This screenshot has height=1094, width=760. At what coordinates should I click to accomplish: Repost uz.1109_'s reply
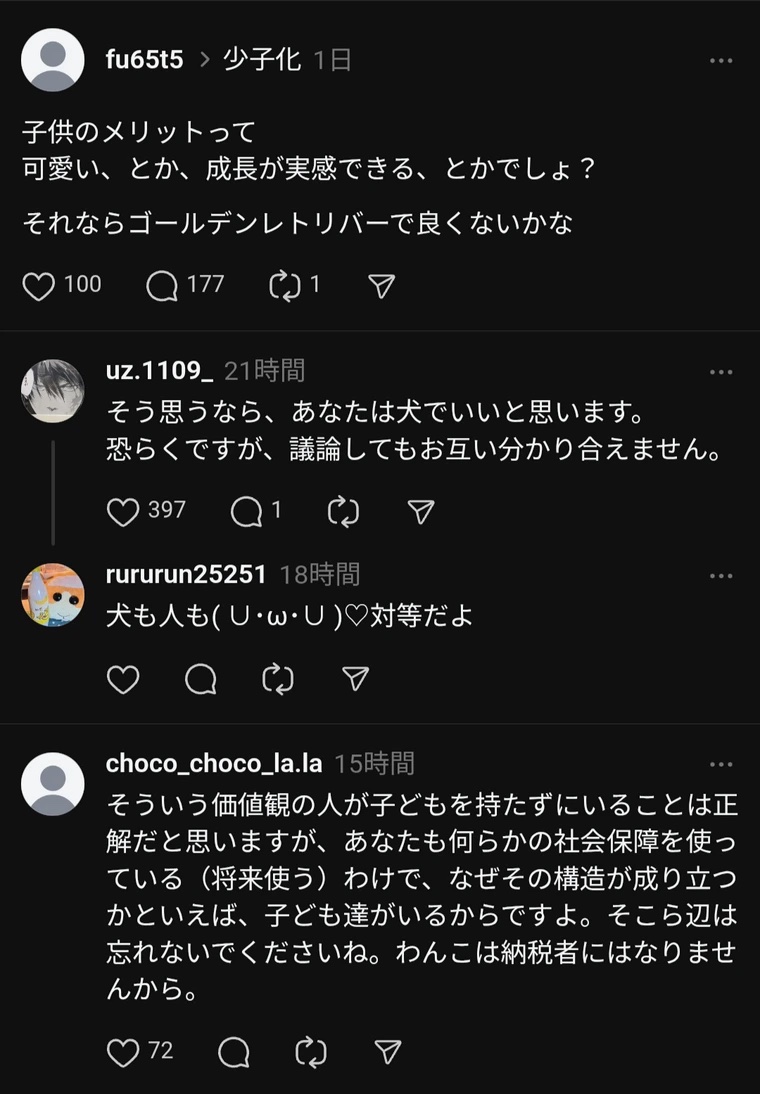(x=342, y=512)
